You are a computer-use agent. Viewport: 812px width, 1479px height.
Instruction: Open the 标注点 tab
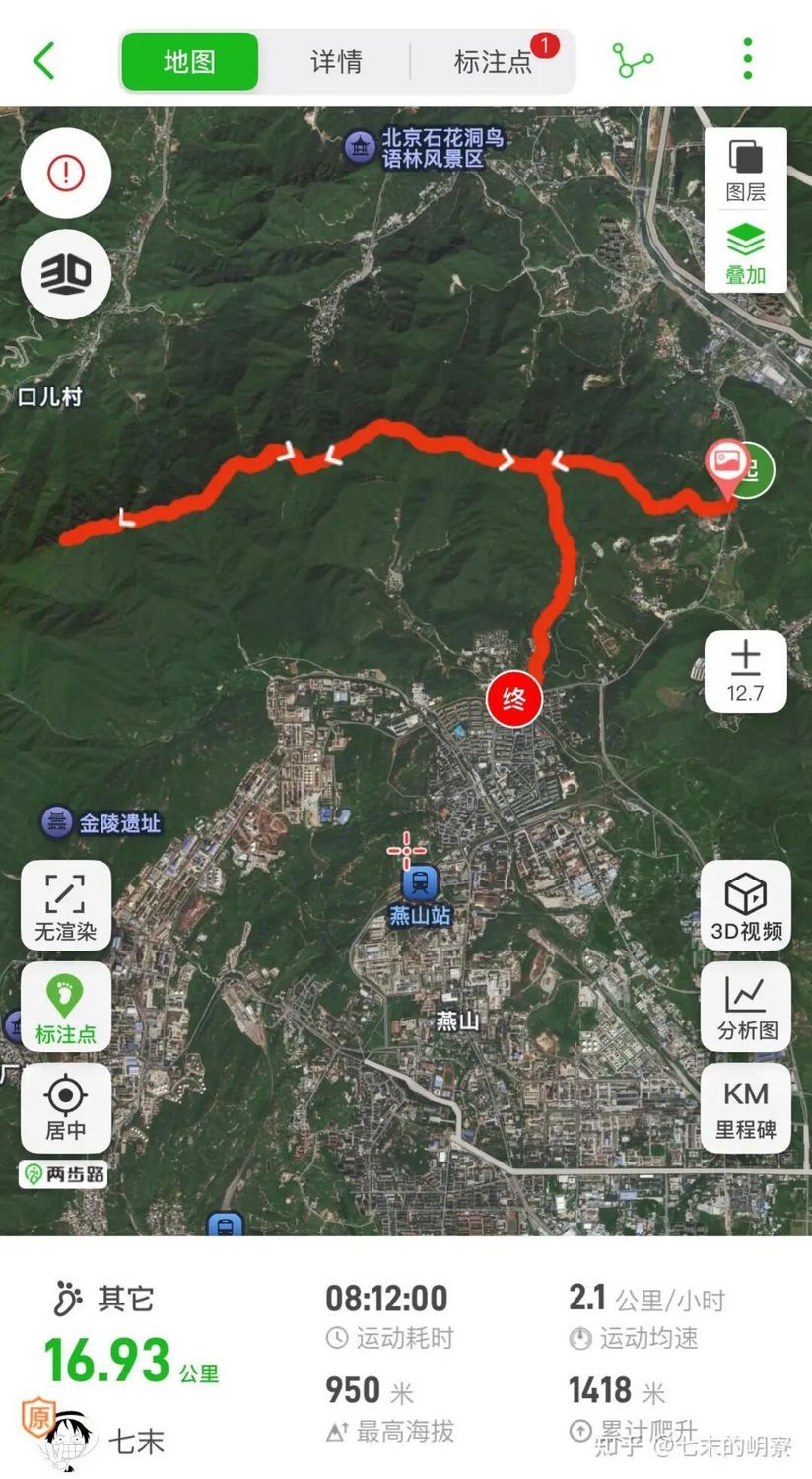493,61
